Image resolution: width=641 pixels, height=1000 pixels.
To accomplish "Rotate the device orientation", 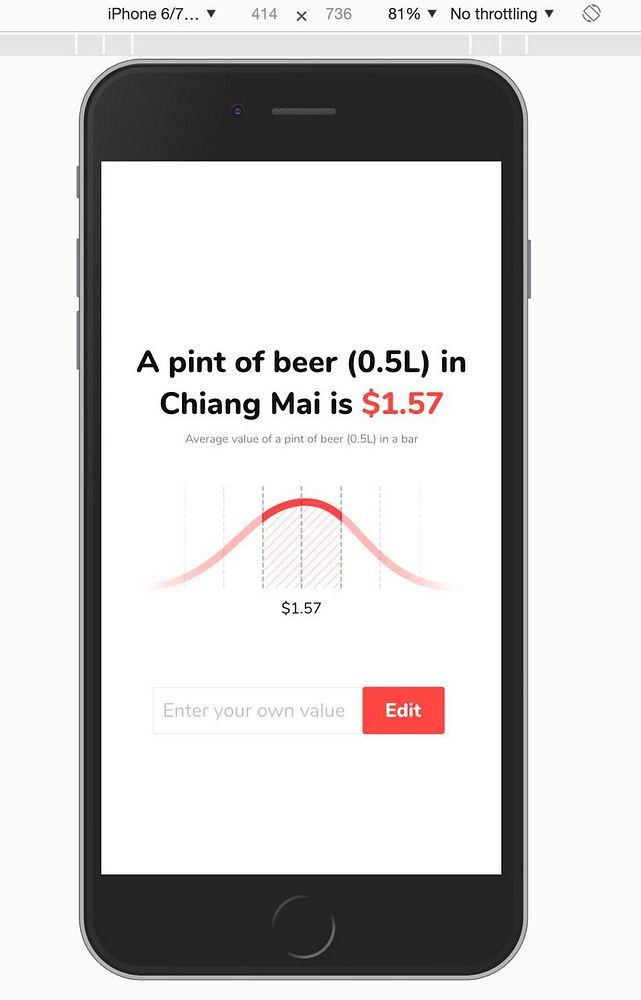I will pos(591,14).
